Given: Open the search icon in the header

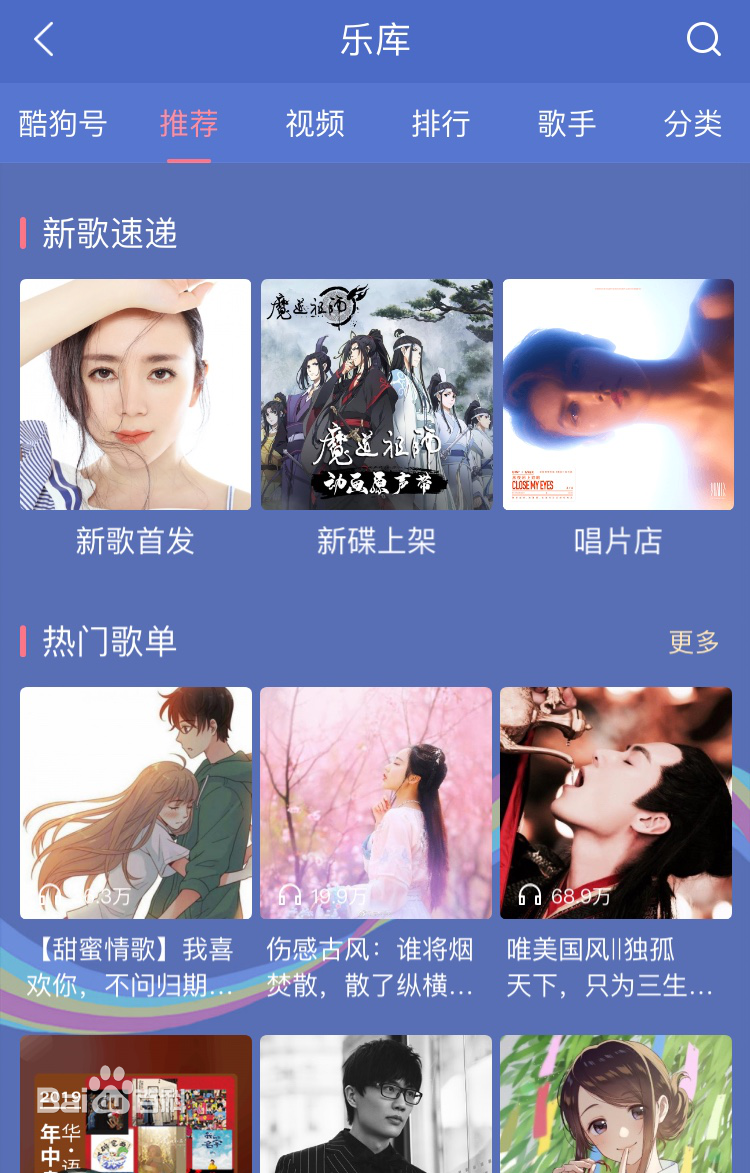Looking at the screenshot, I should click(x=703, y=40).
